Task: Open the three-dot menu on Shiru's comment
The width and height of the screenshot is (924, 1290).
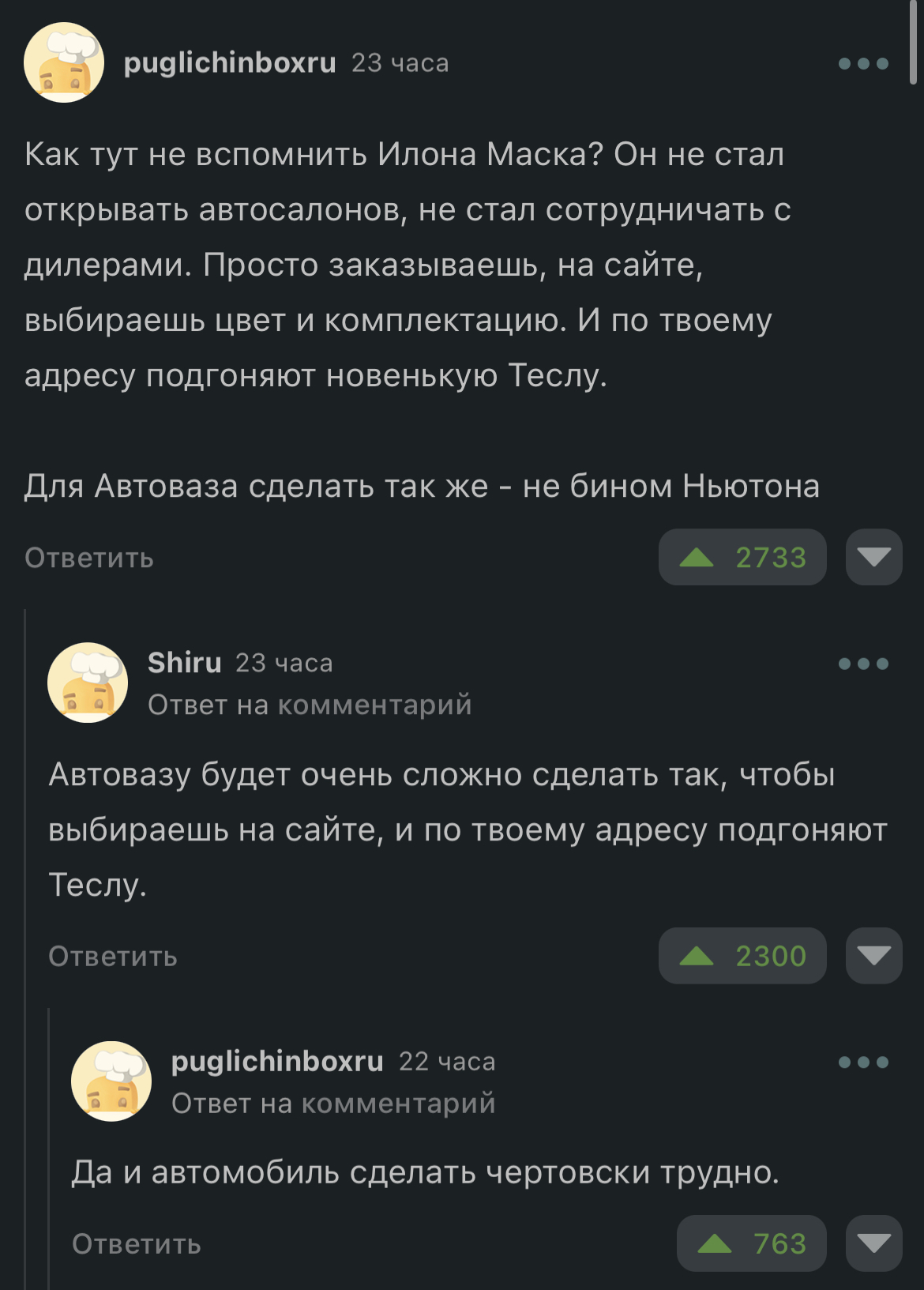Action: (863, 664)
